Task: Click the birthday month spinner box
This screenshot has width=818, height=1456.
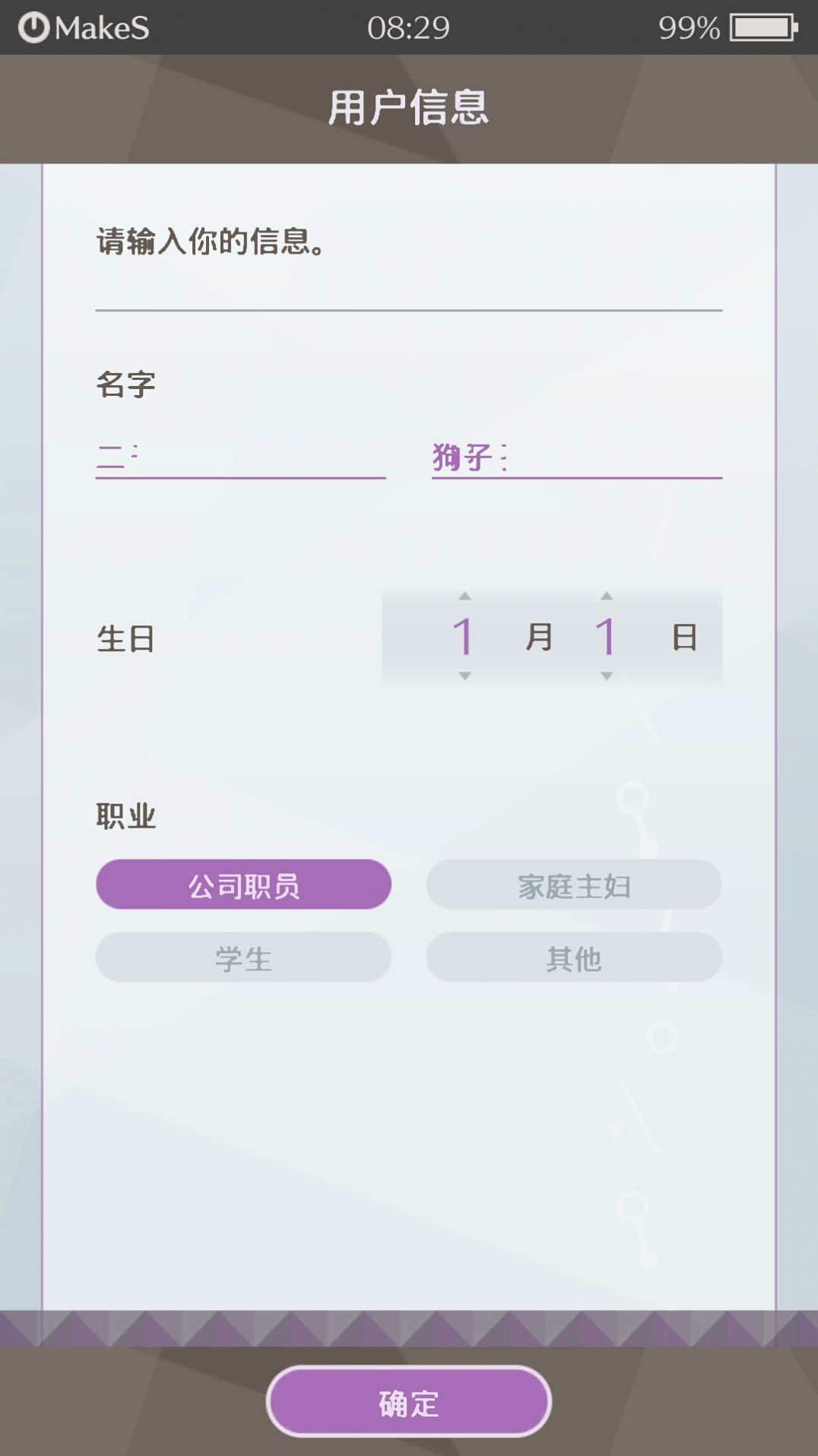Action: 502,638
